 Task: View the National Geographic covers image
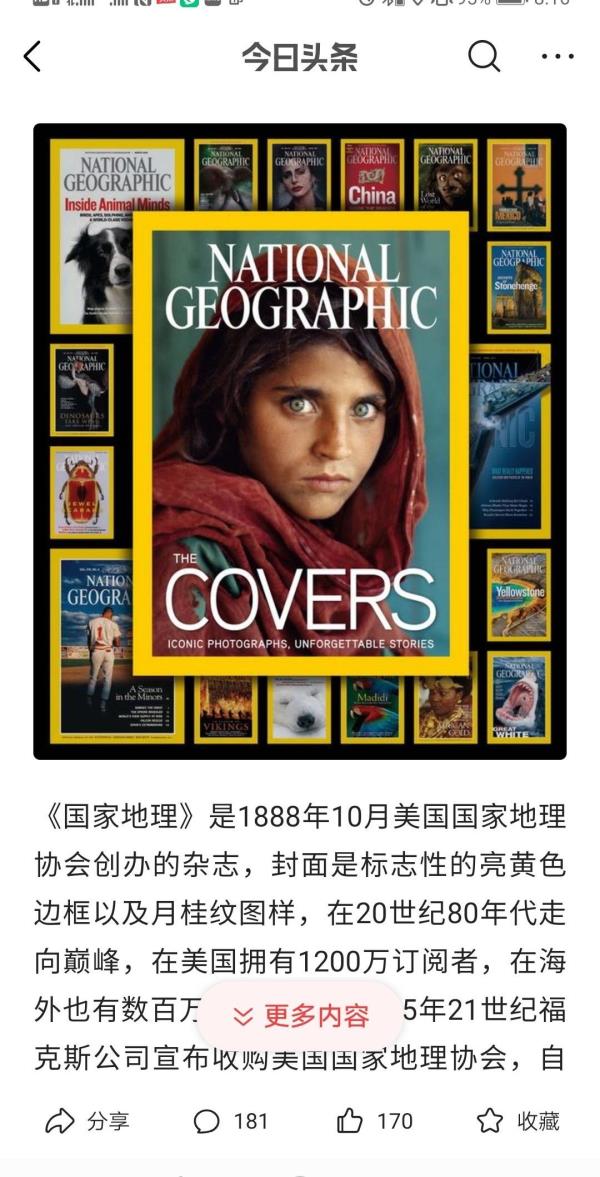click(300, 441)
